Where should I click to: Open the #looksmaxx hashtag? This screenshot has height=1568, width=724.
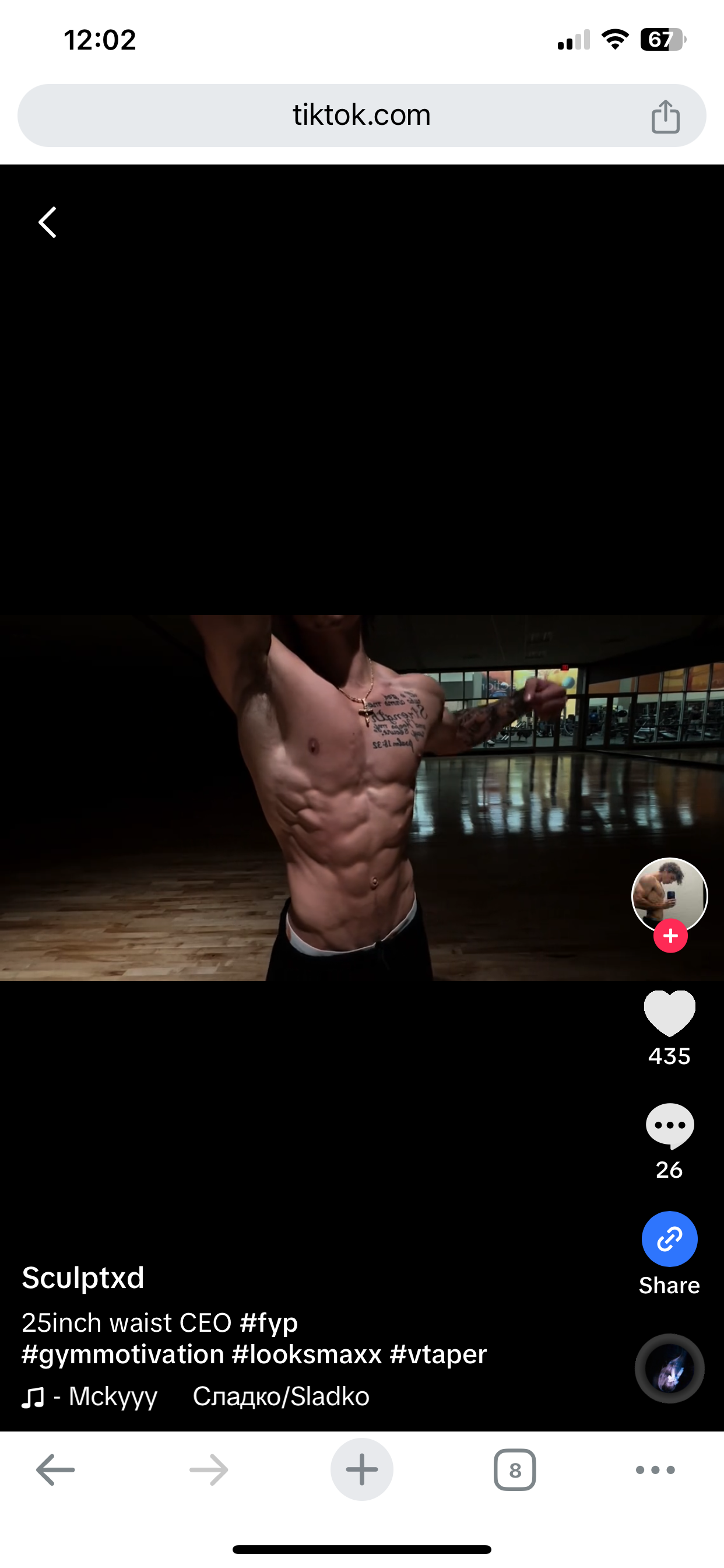click(307, 1354)
